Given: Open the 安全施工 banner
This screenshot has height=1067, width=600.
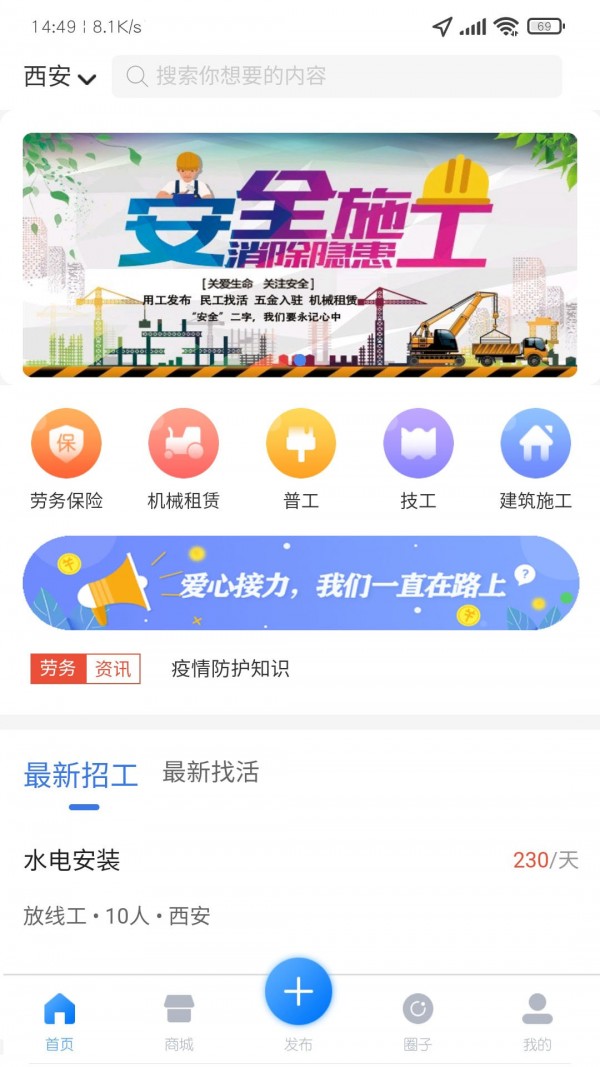Looking at the screenshot, I should 300,255.
